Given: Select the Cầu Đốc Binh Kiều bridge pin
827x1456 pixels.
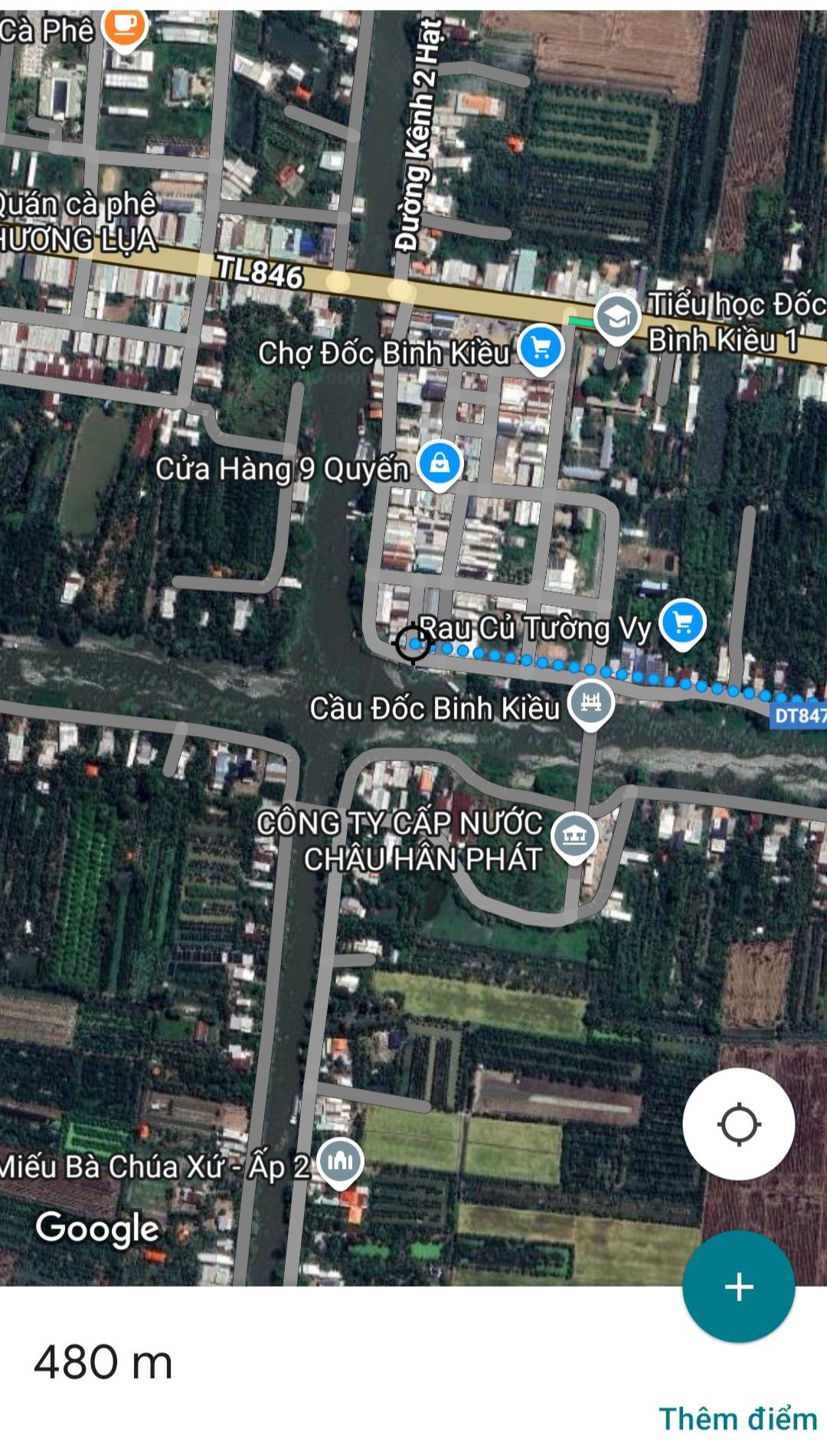Looking at the screenshot, I should (x=590, y=703).
